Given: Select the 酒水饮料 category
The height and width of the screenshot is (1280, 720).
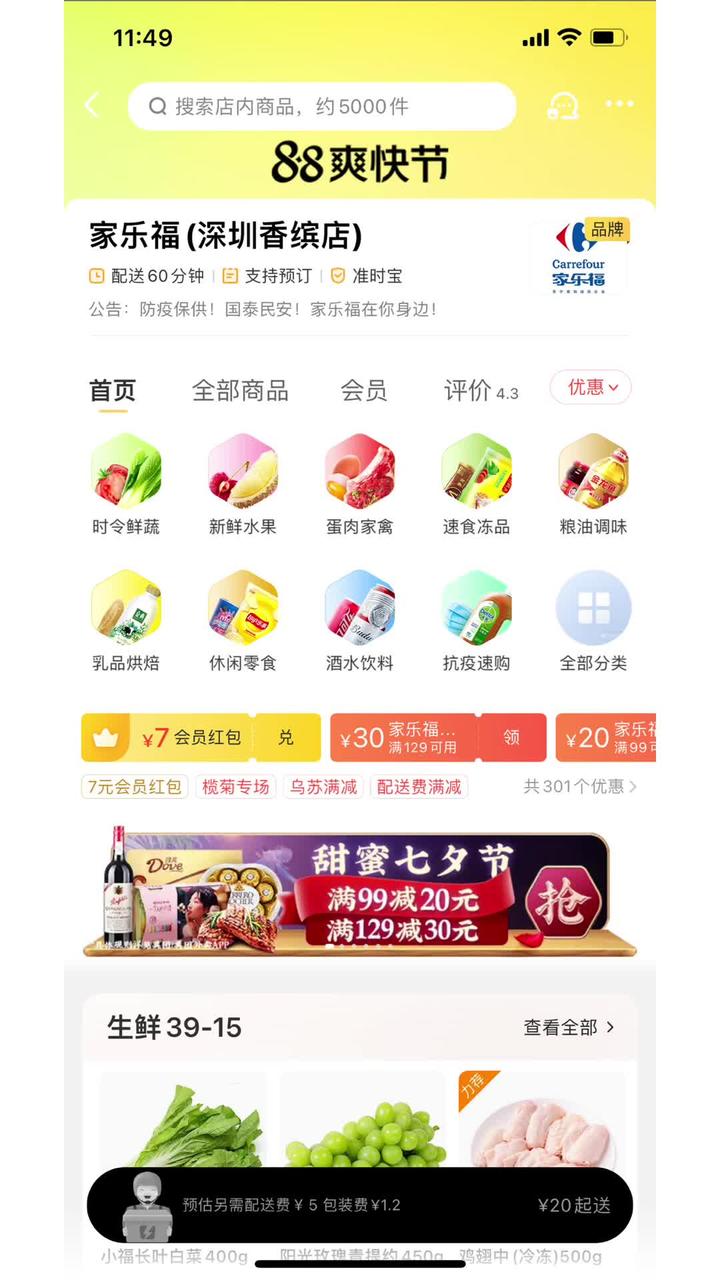Looking at the screenshot, I should 359,621.
